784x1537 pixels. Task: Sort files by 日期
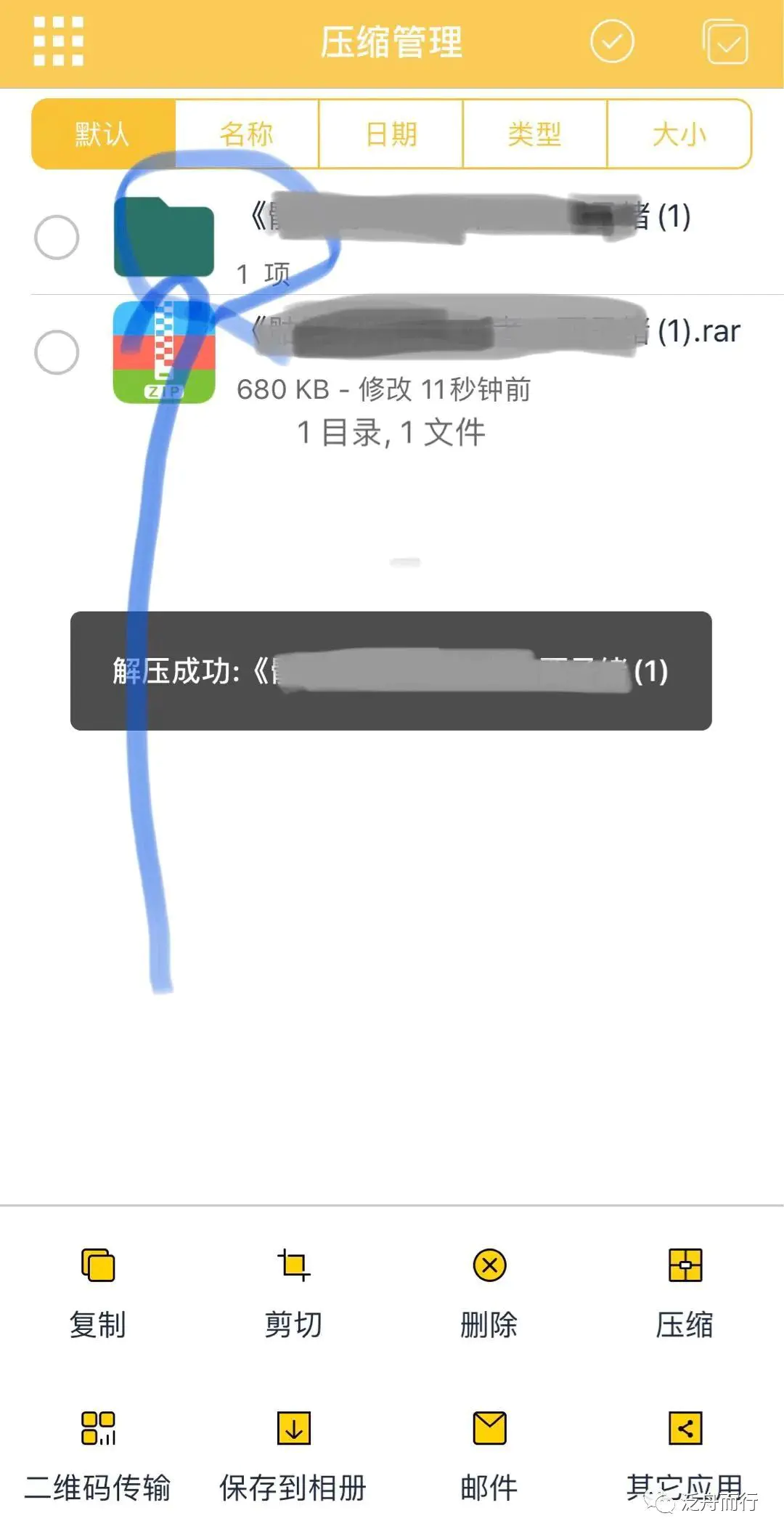pyautogui.click(x=391, y=134)
